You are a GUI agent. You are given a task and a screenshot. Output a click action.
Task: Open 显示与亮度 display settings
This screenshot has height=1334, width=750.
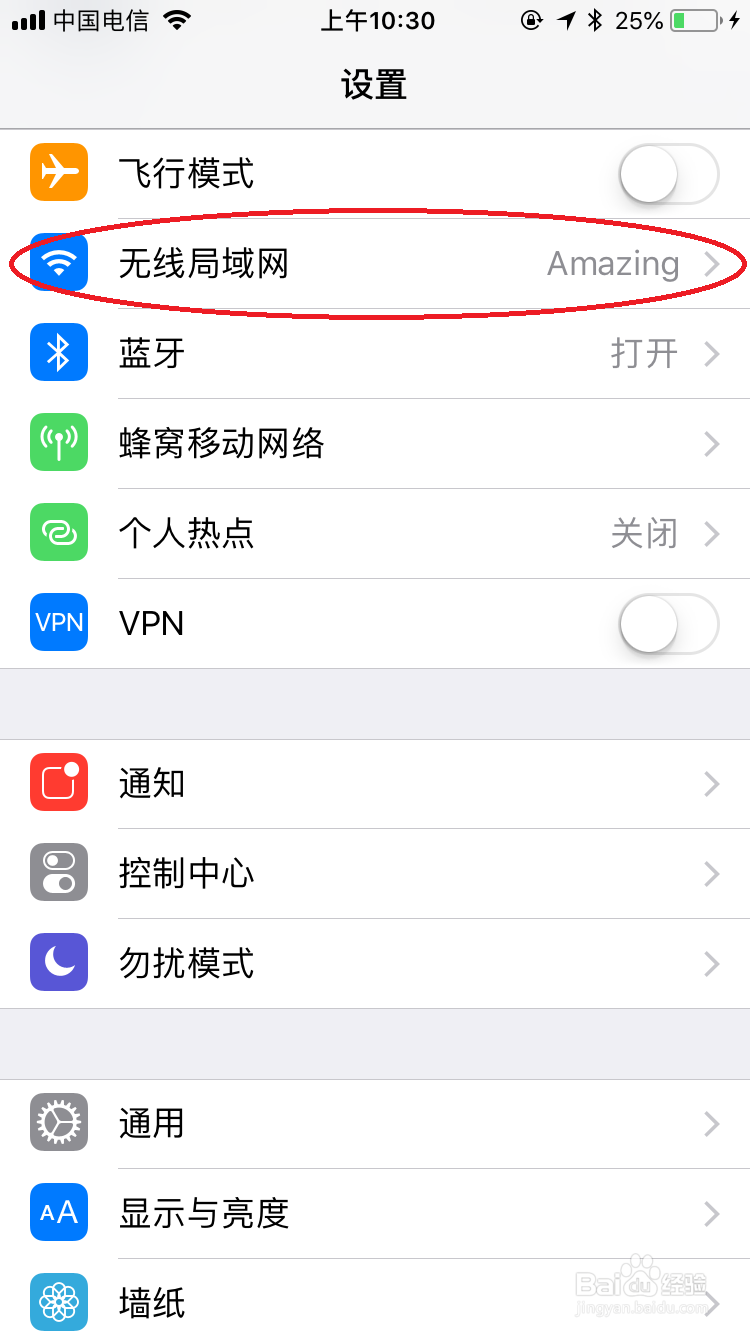click(375, 1214)
